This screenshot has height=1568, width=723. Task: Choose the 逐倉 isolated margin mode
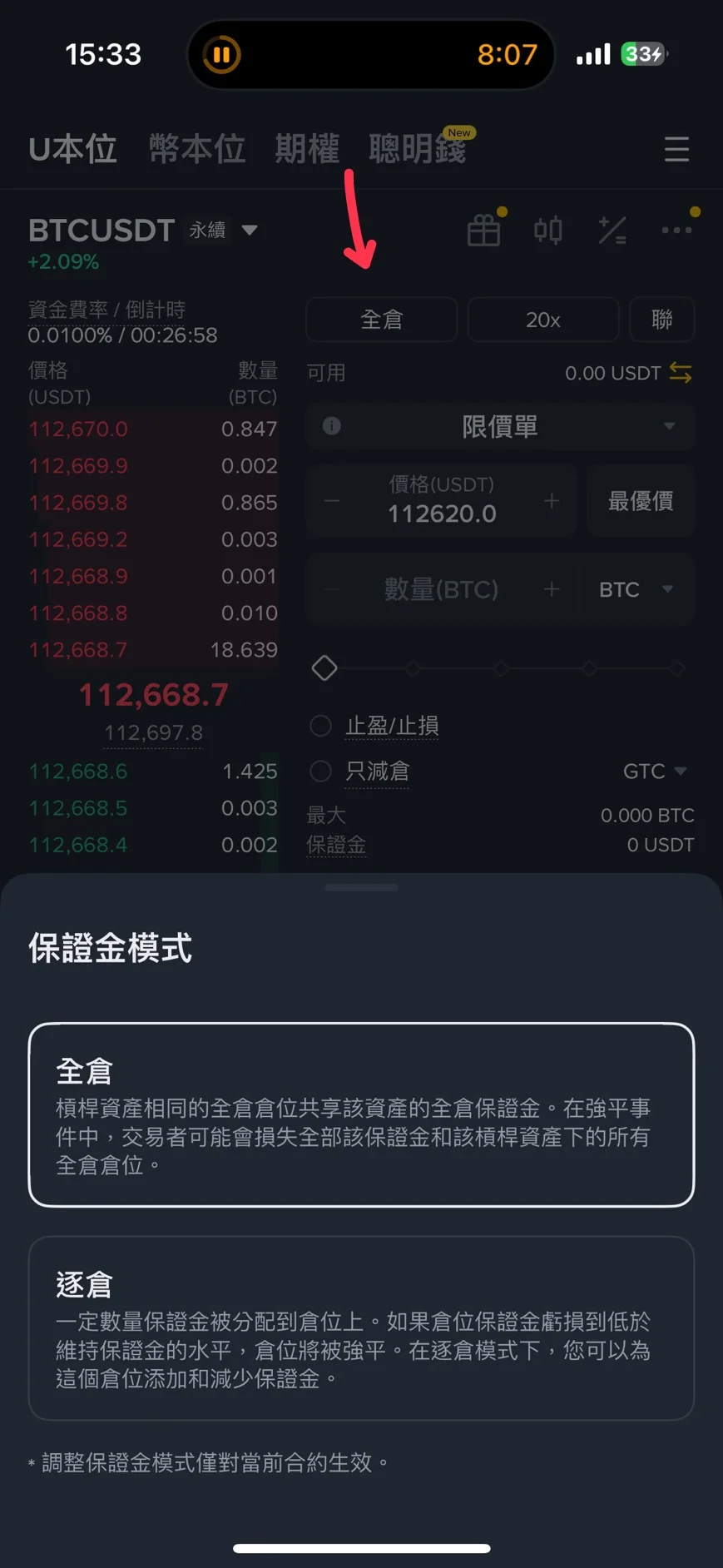tap(361, 1327)
